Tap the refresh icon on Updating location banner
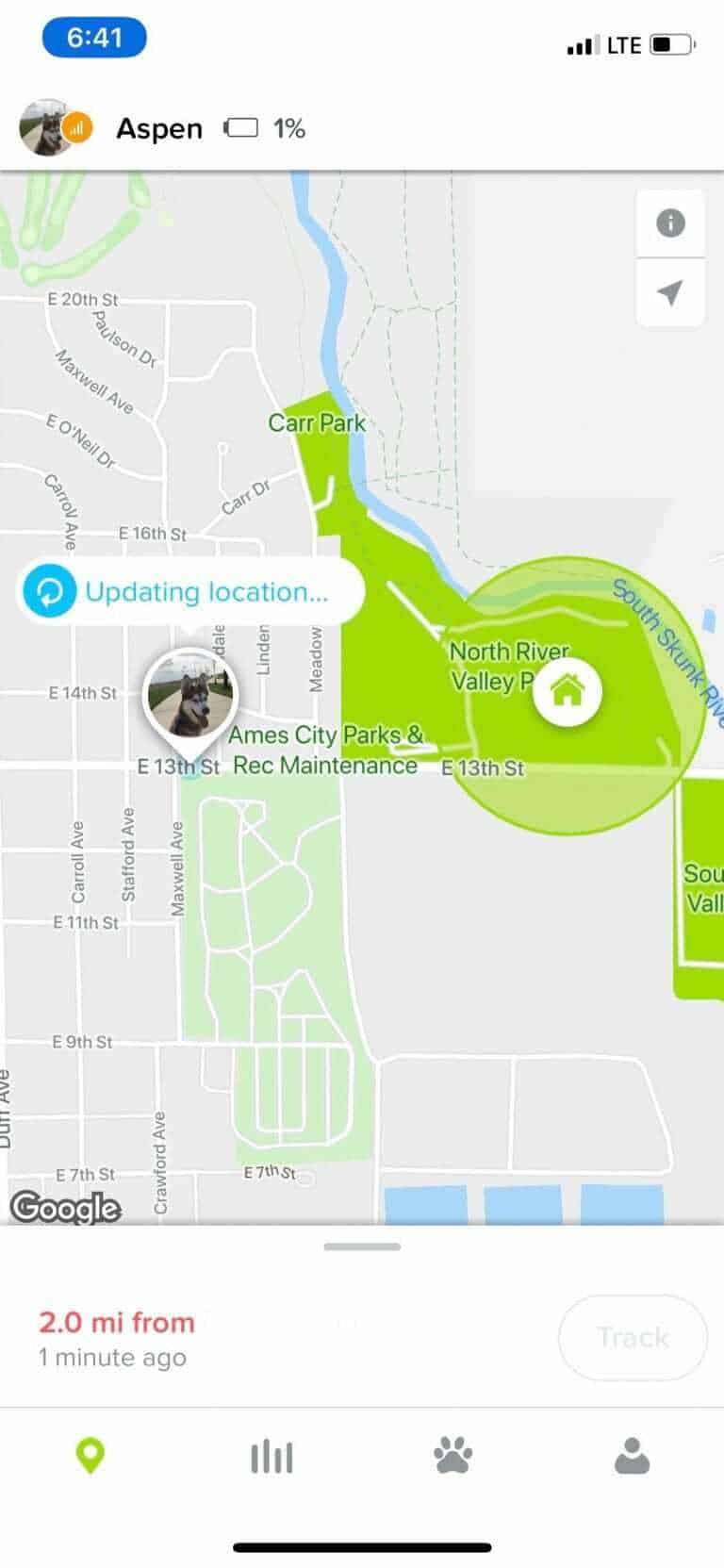The height and width of the screenshot is (1568, 724). tap(47, 591)
